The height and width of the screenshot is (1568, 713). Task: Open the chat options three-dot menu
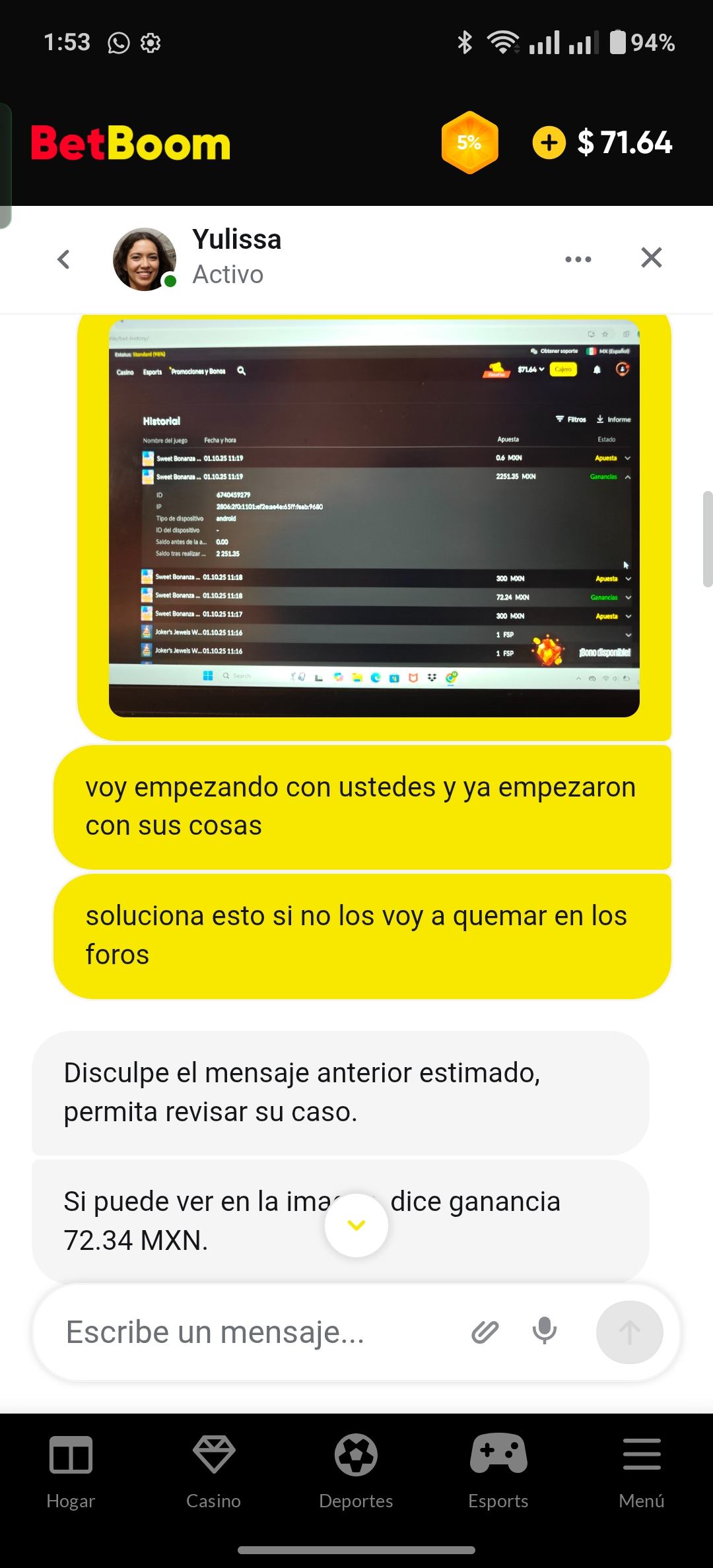tap(578, 259)
